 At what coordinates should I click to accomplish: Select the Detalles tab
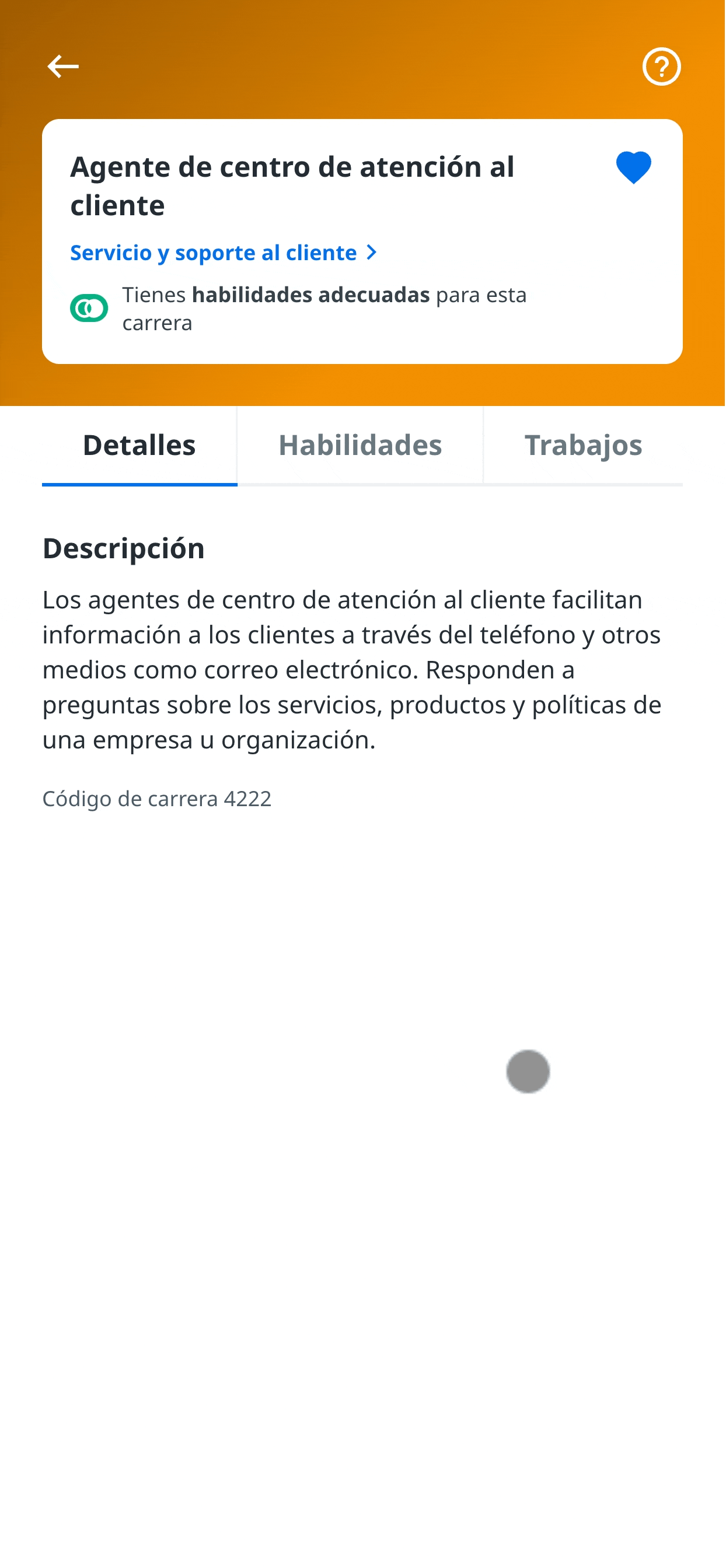tap(139, 445)
